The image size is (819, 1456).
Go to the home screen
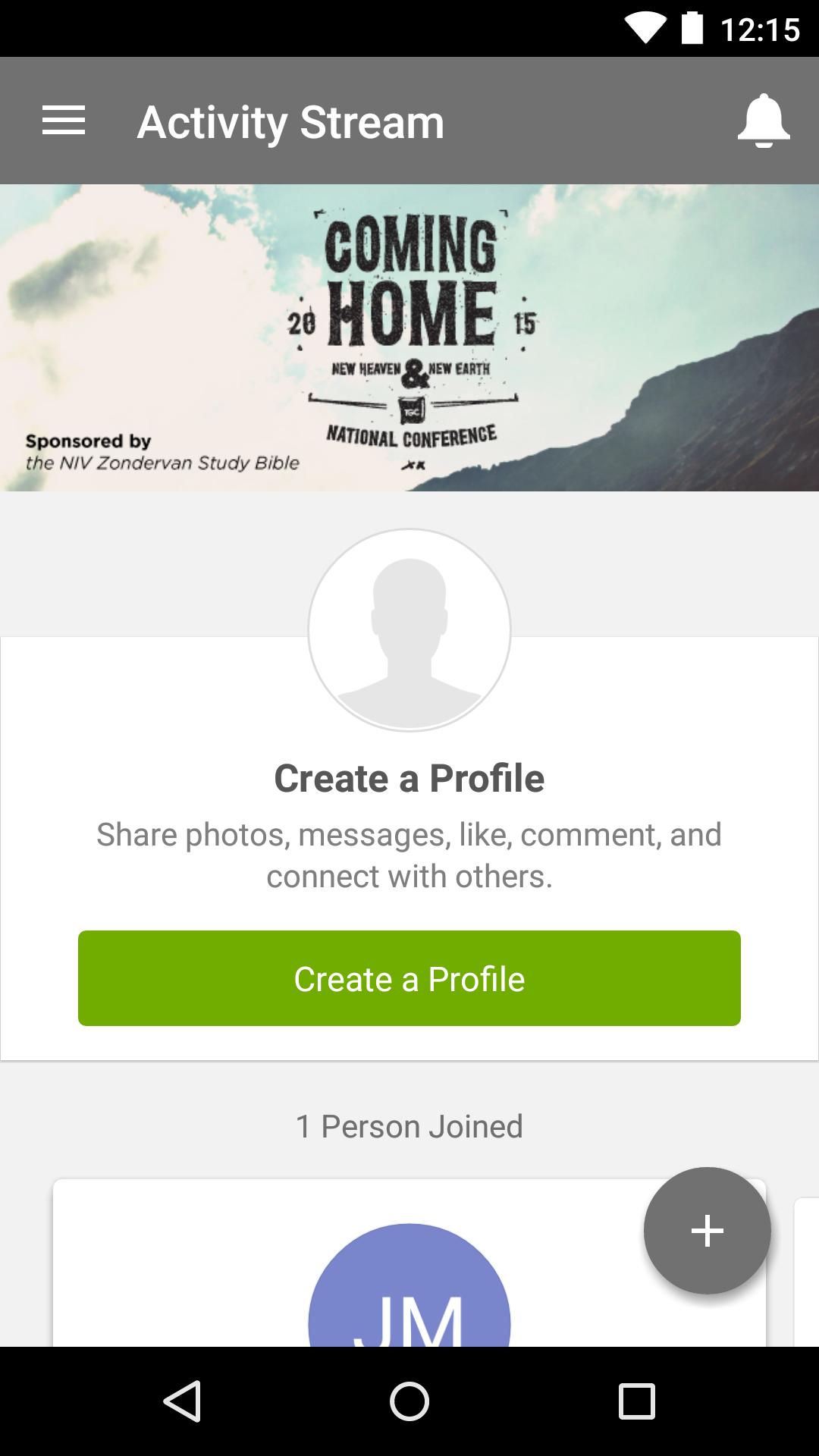tap(409, 1401)
